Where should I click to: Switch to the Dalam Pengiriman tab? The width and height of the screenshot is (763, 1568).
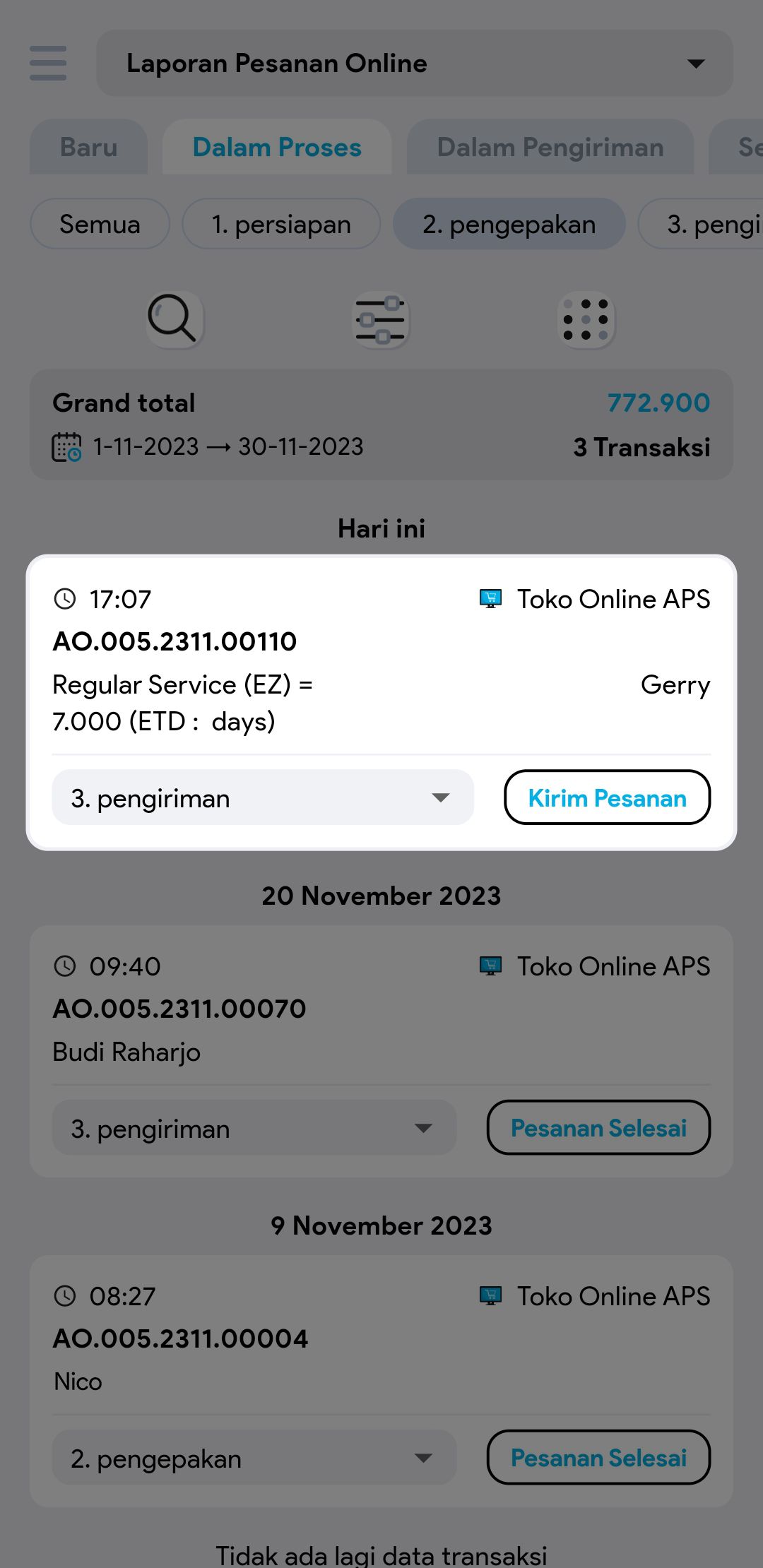tap(550, 148)
